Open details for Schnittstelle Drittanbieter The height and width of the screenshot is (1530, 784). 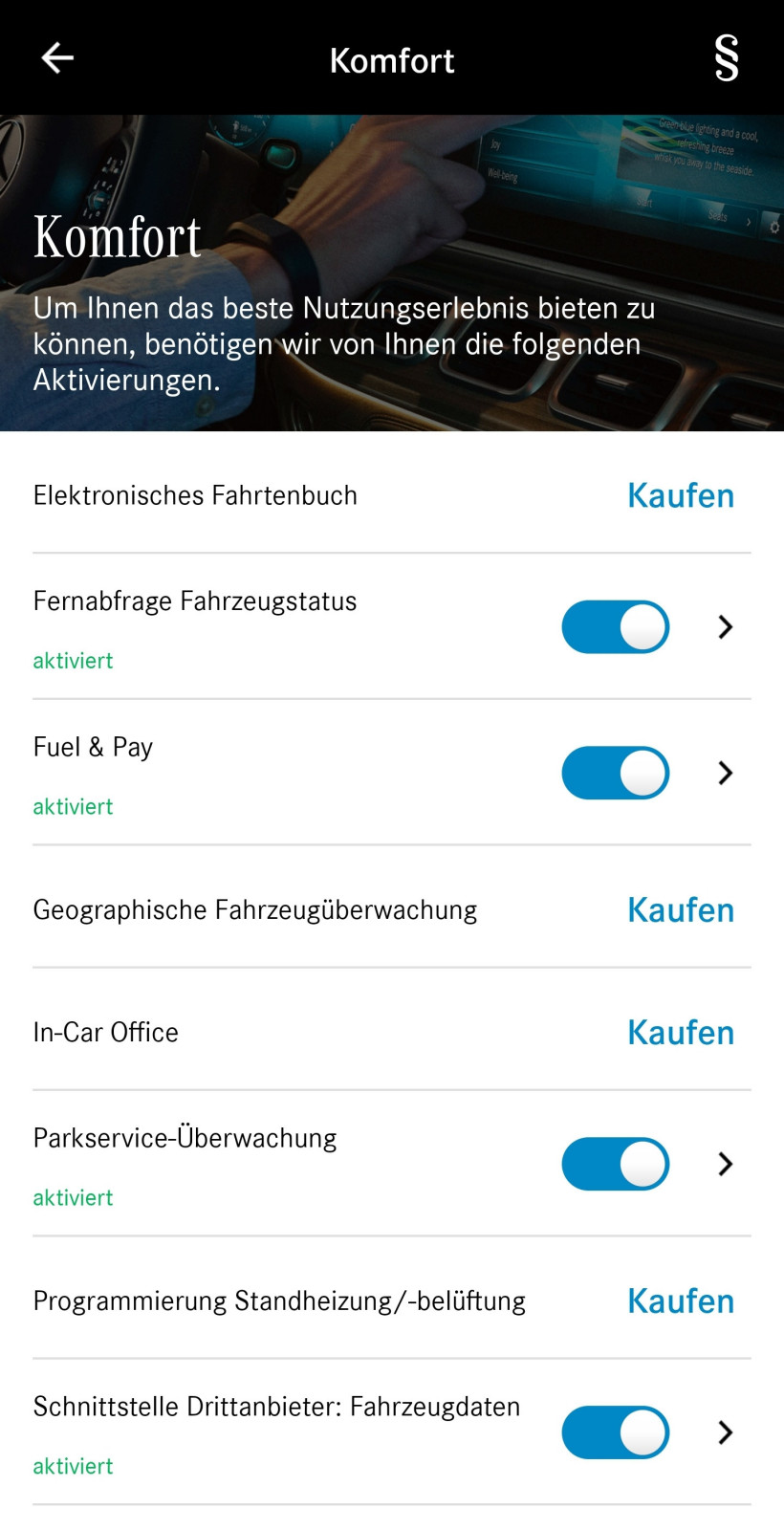coord(725,1432)
